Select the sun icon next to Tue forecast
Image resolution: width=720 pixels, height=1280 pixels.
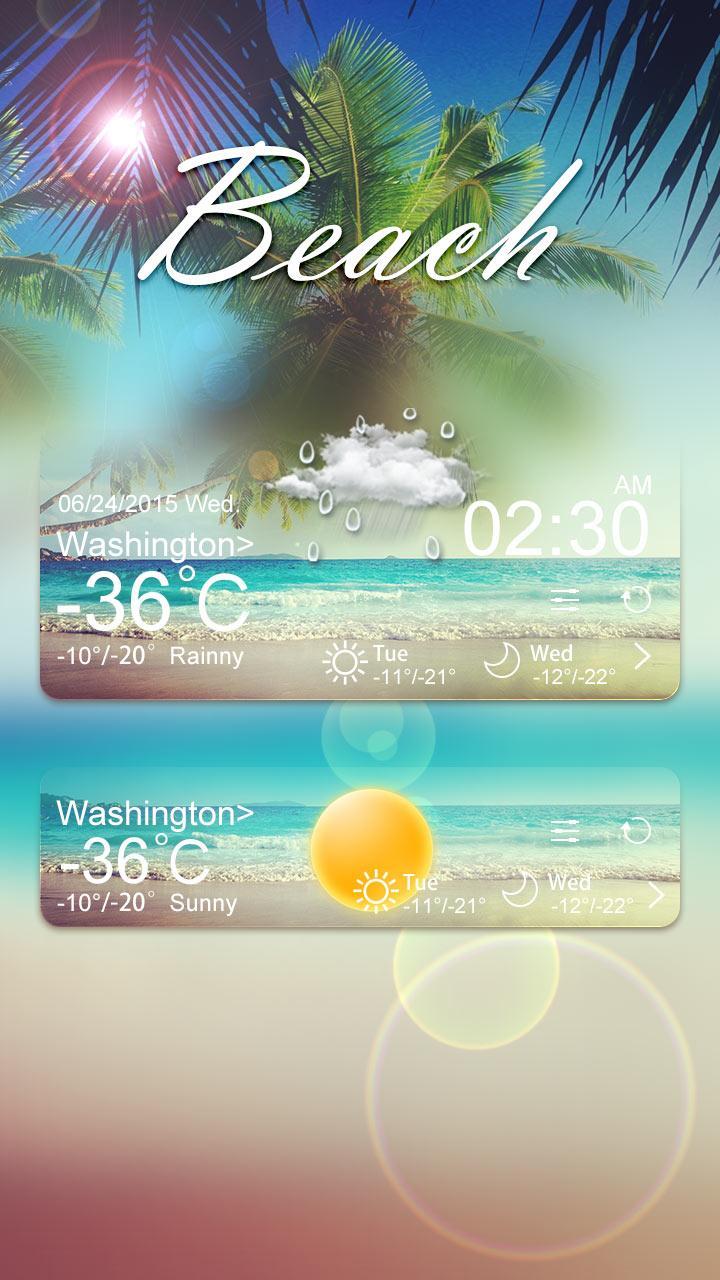click(340, 662)
